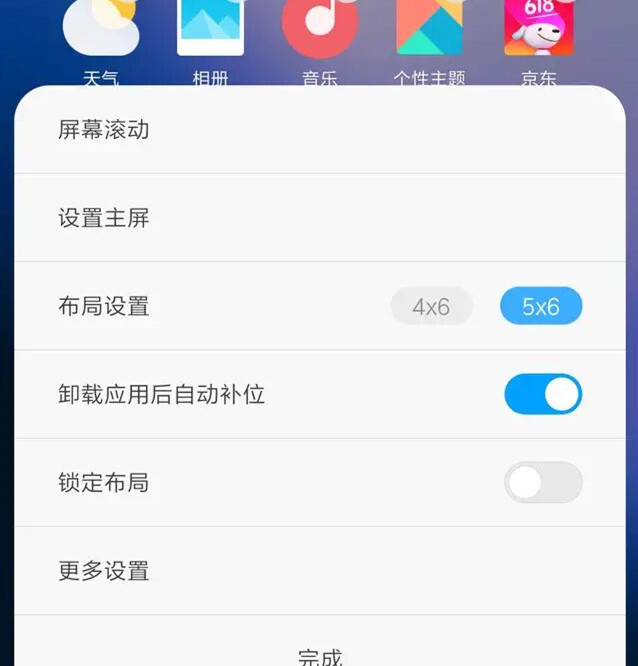638x666 pixels.
Task: Select the 4x6 layout
Action: click(431, 306)
